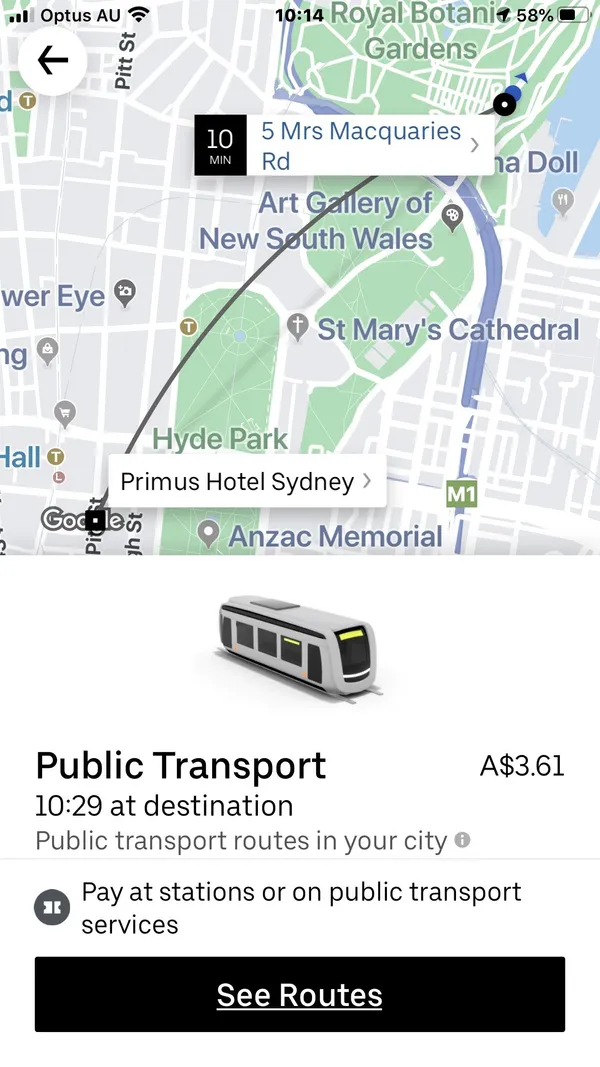Open the See Routes button
The height and width of the screenshot is (1067, 600).
[x=300, y=995]
